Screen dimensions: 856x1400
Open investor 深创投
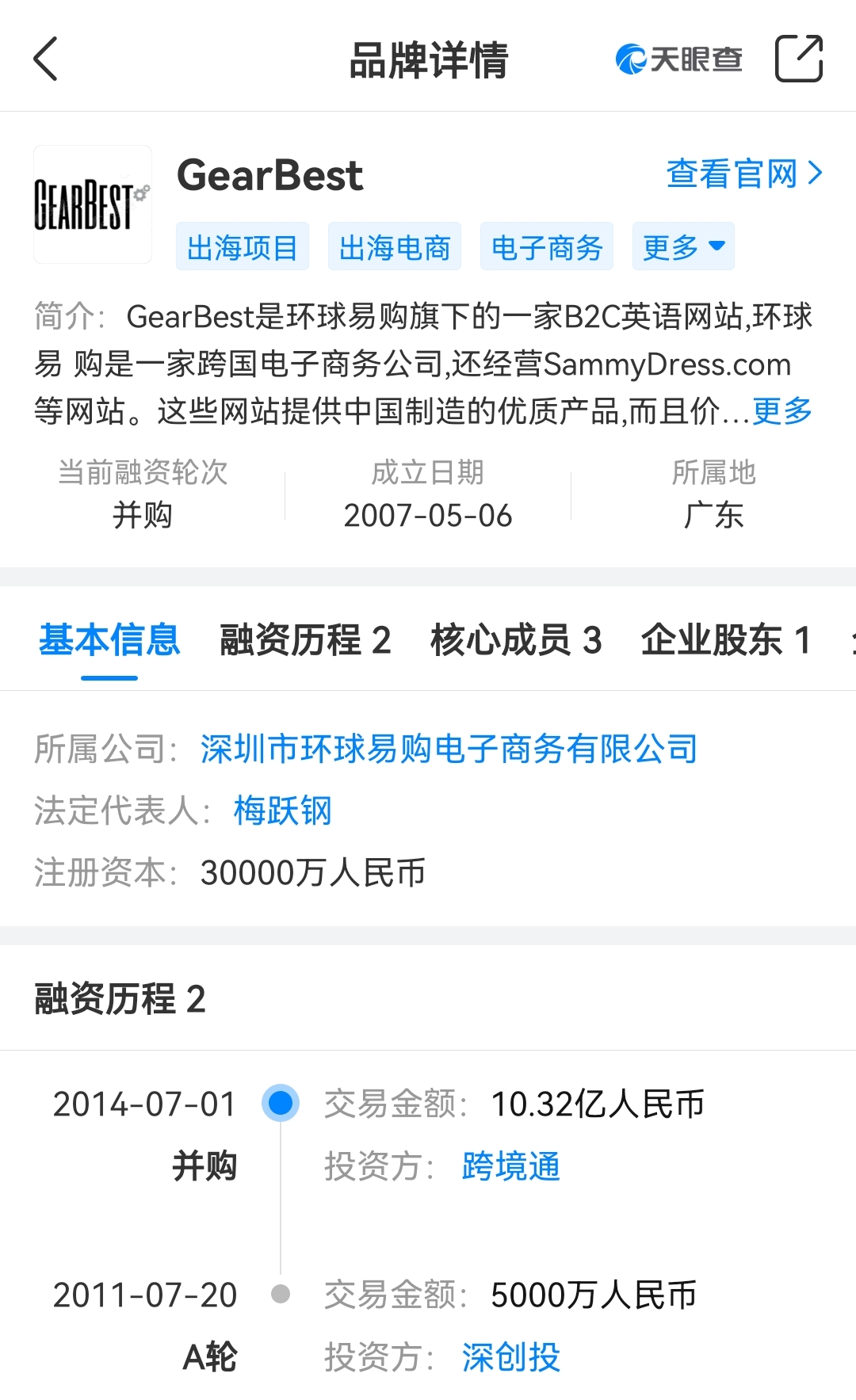coord(510,1357)
